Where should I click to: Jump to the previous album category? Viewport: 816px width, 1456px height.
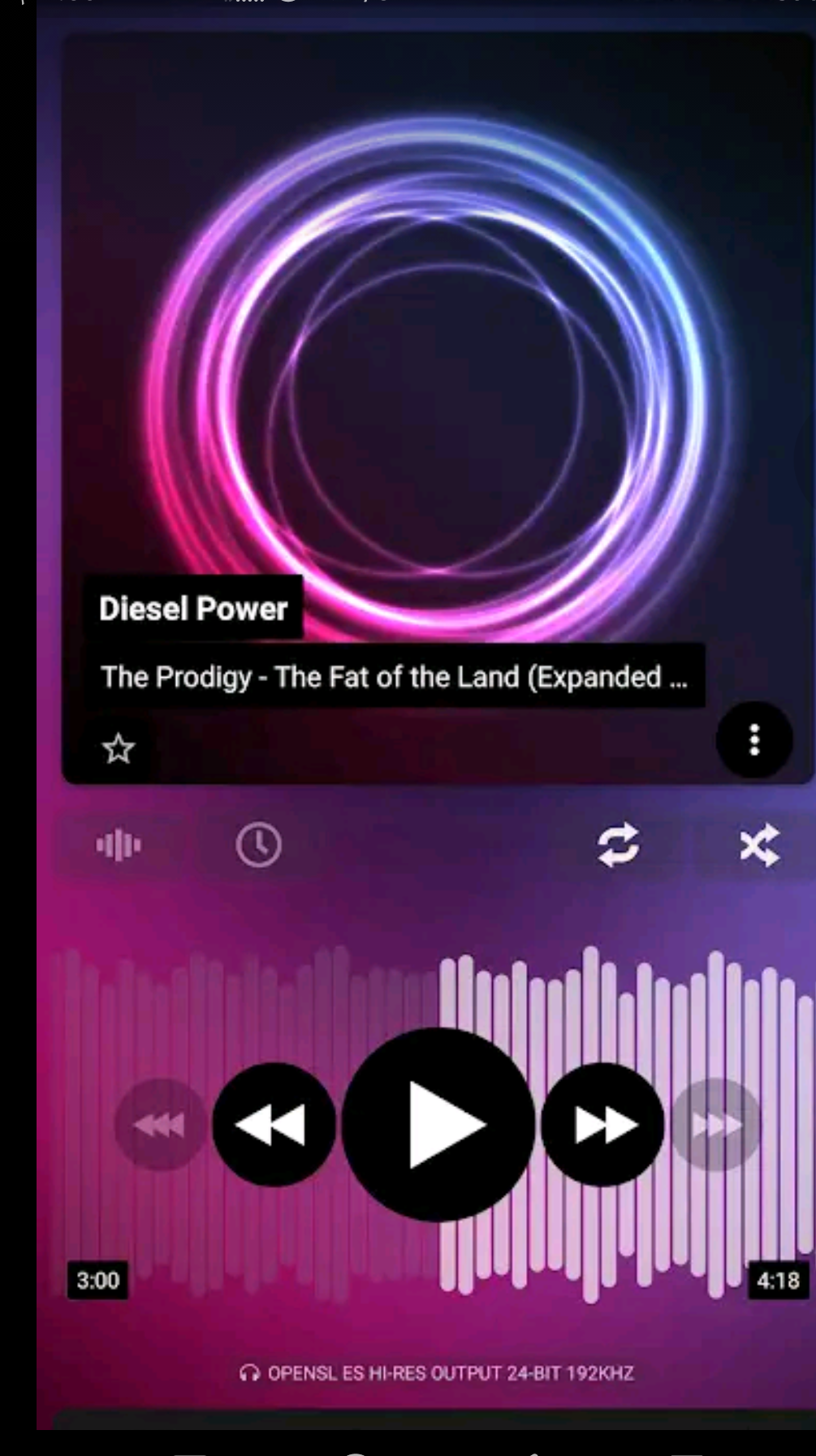tap(160, 1125)
